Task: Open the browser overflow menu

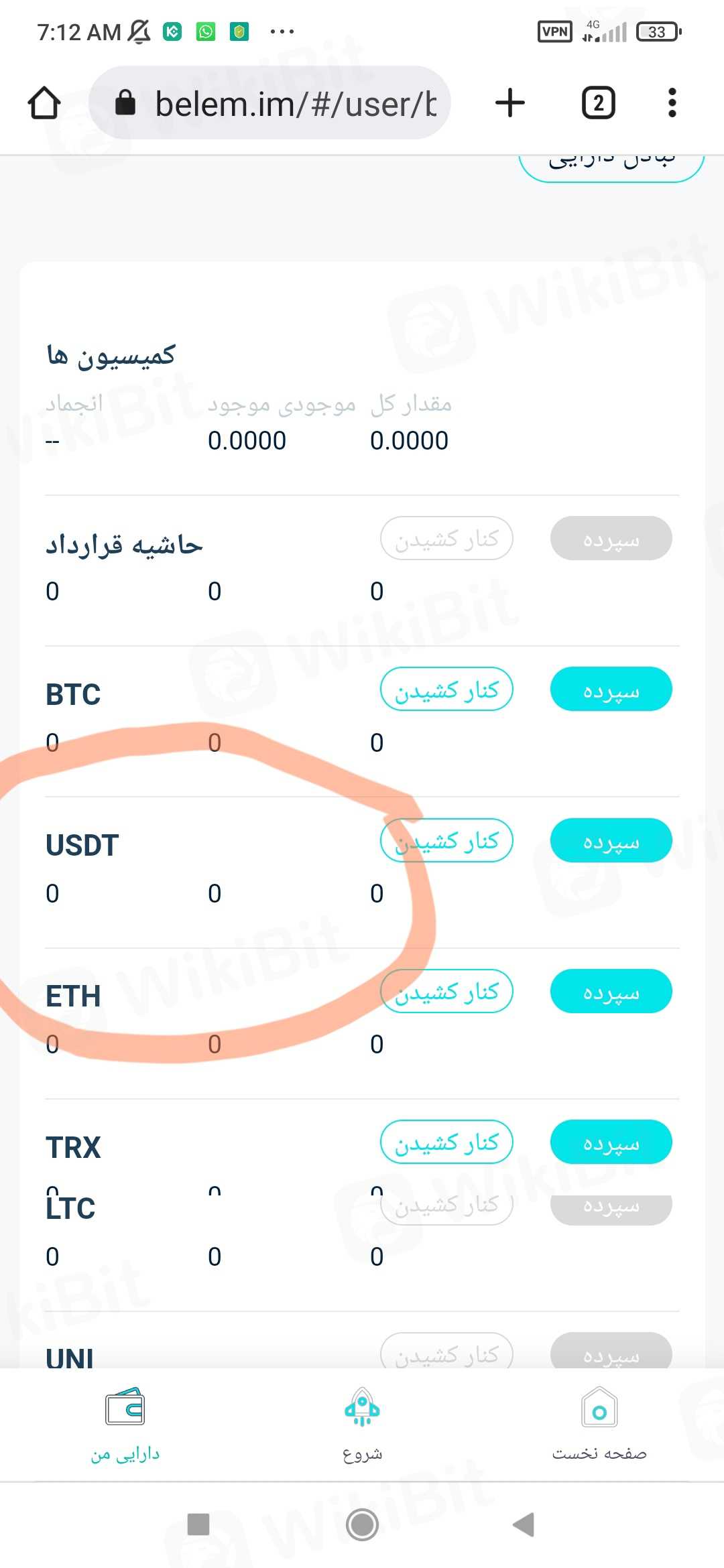Action: point(672,103)
